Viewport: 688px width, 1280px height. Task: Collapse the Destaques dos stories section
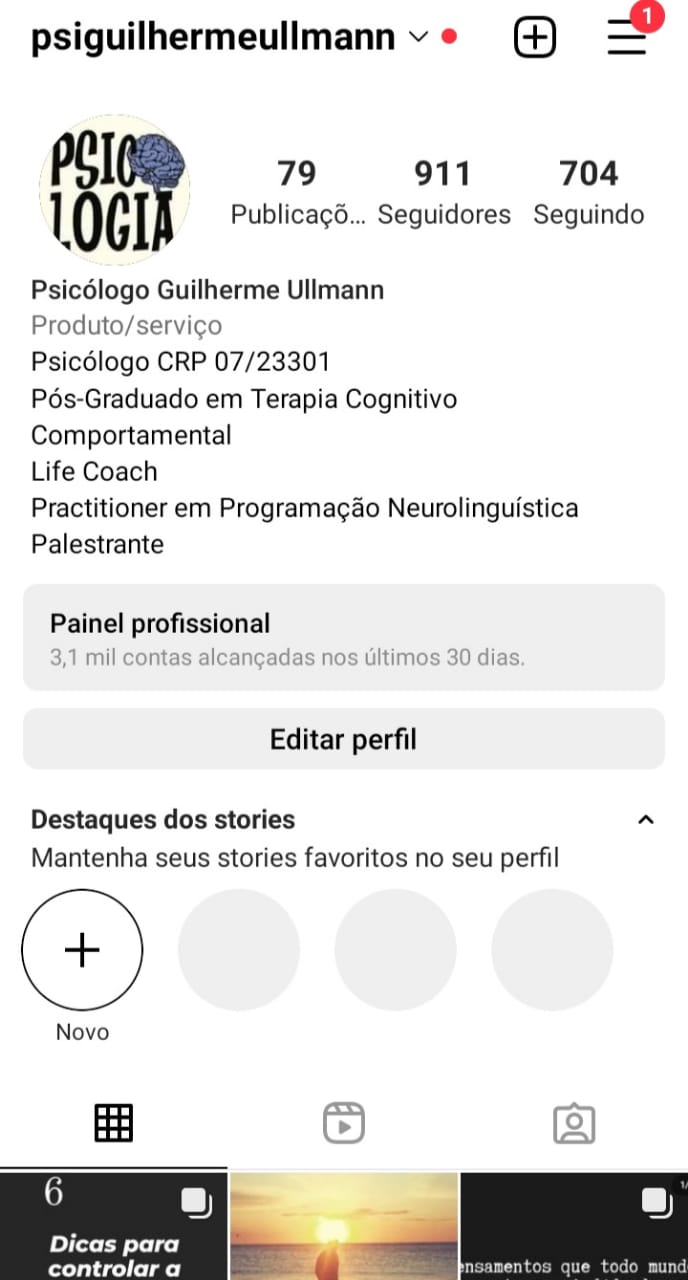click(646, 820)
